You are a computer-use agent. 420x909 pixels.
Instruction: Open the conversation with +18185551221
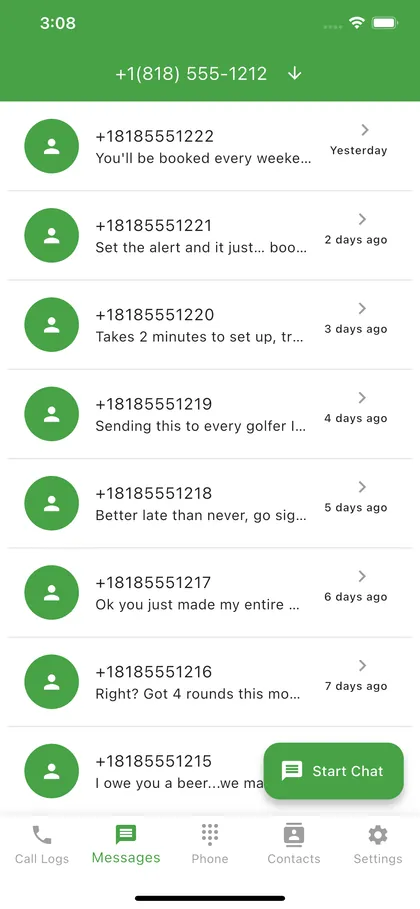210,235
